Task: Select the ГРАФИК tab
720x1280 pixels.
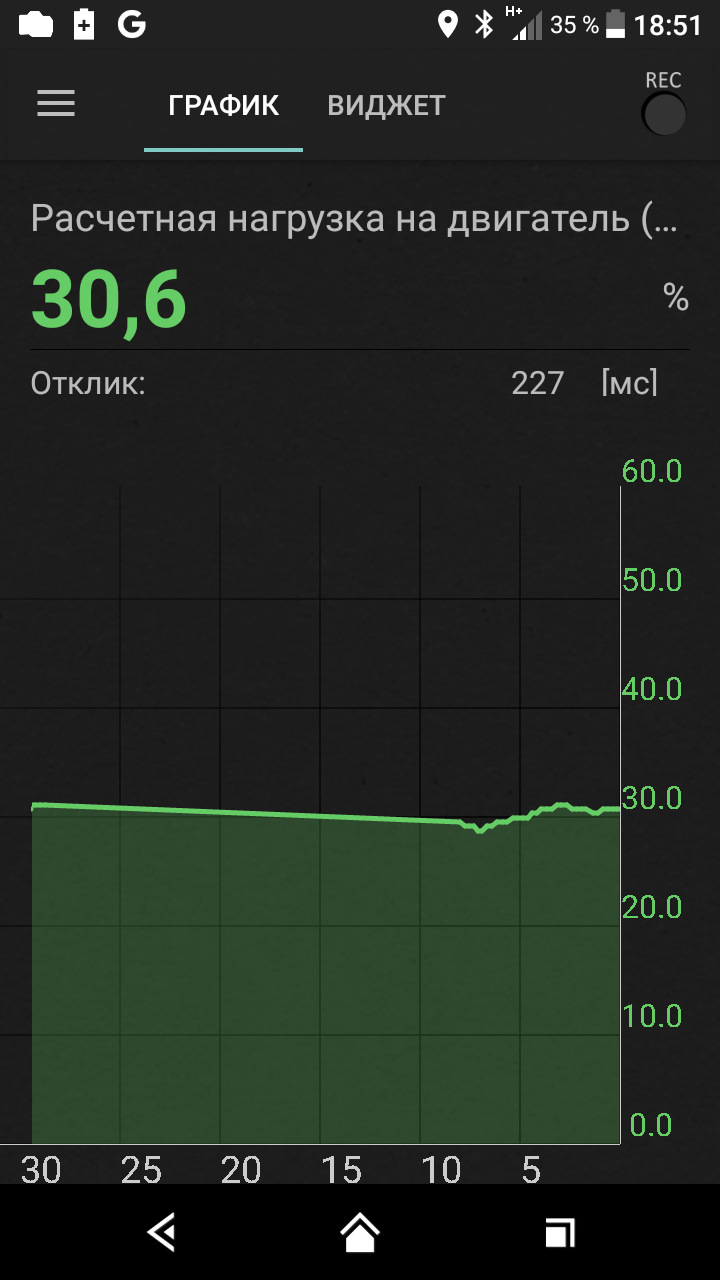Action: [223, 105]
